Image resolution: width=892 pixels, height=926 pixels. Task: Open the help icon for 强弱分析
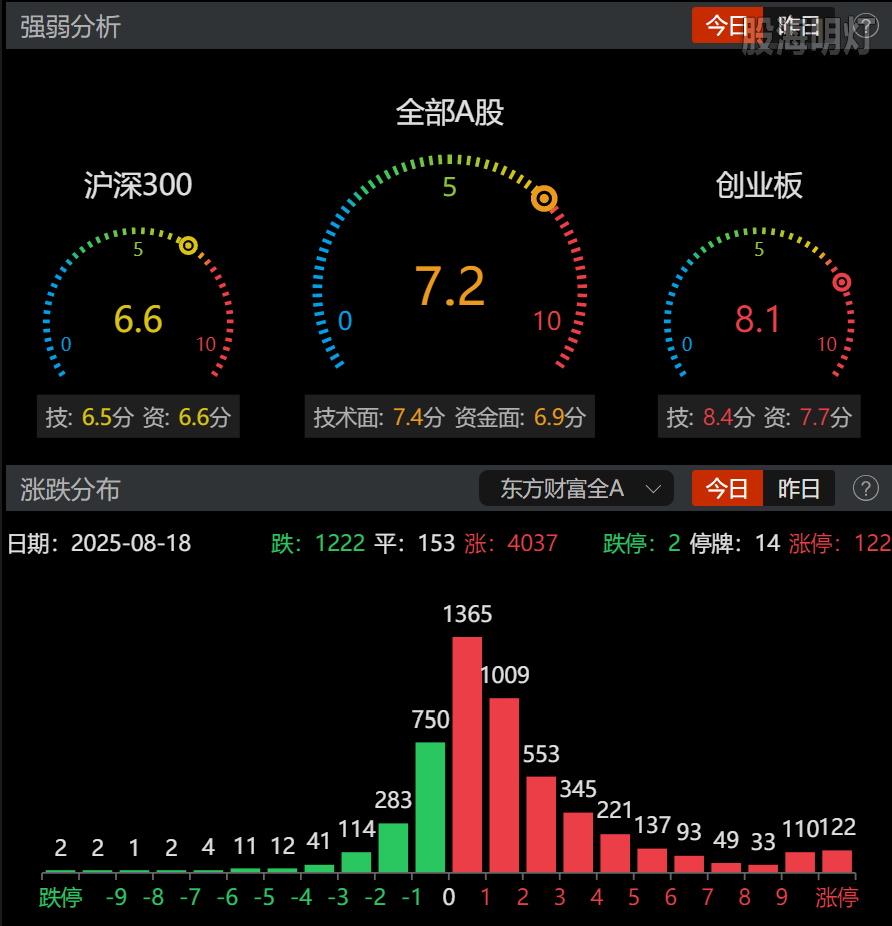click(865, 26)
